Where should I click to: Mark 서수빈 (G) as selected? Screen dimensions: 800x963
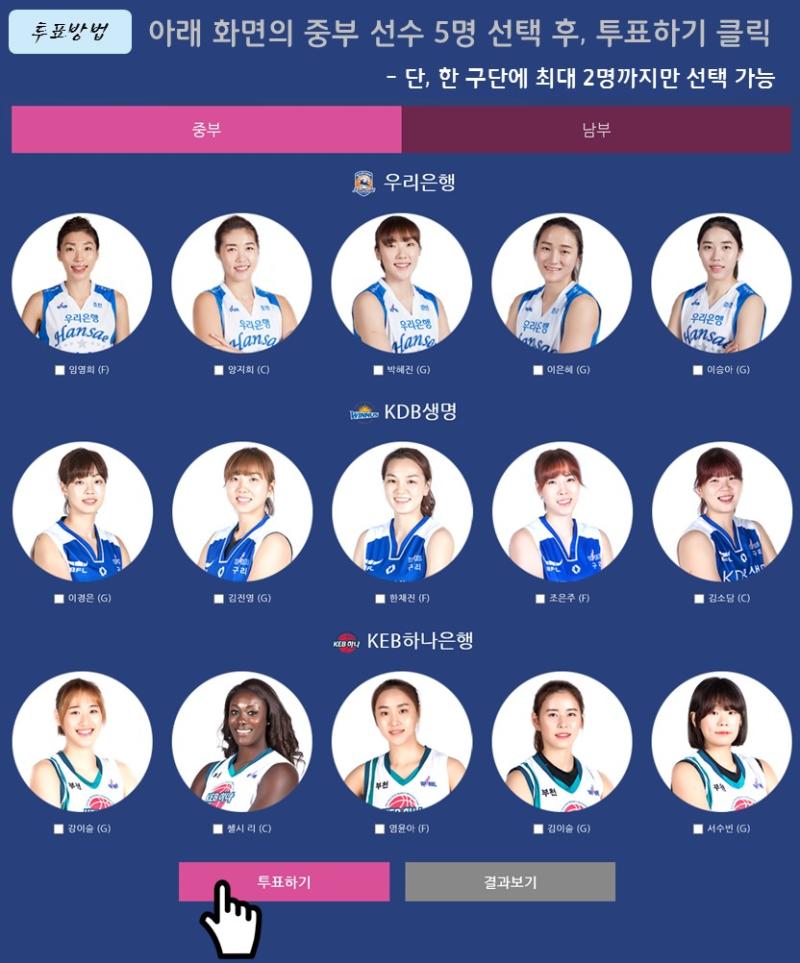(x=698, y=829)
